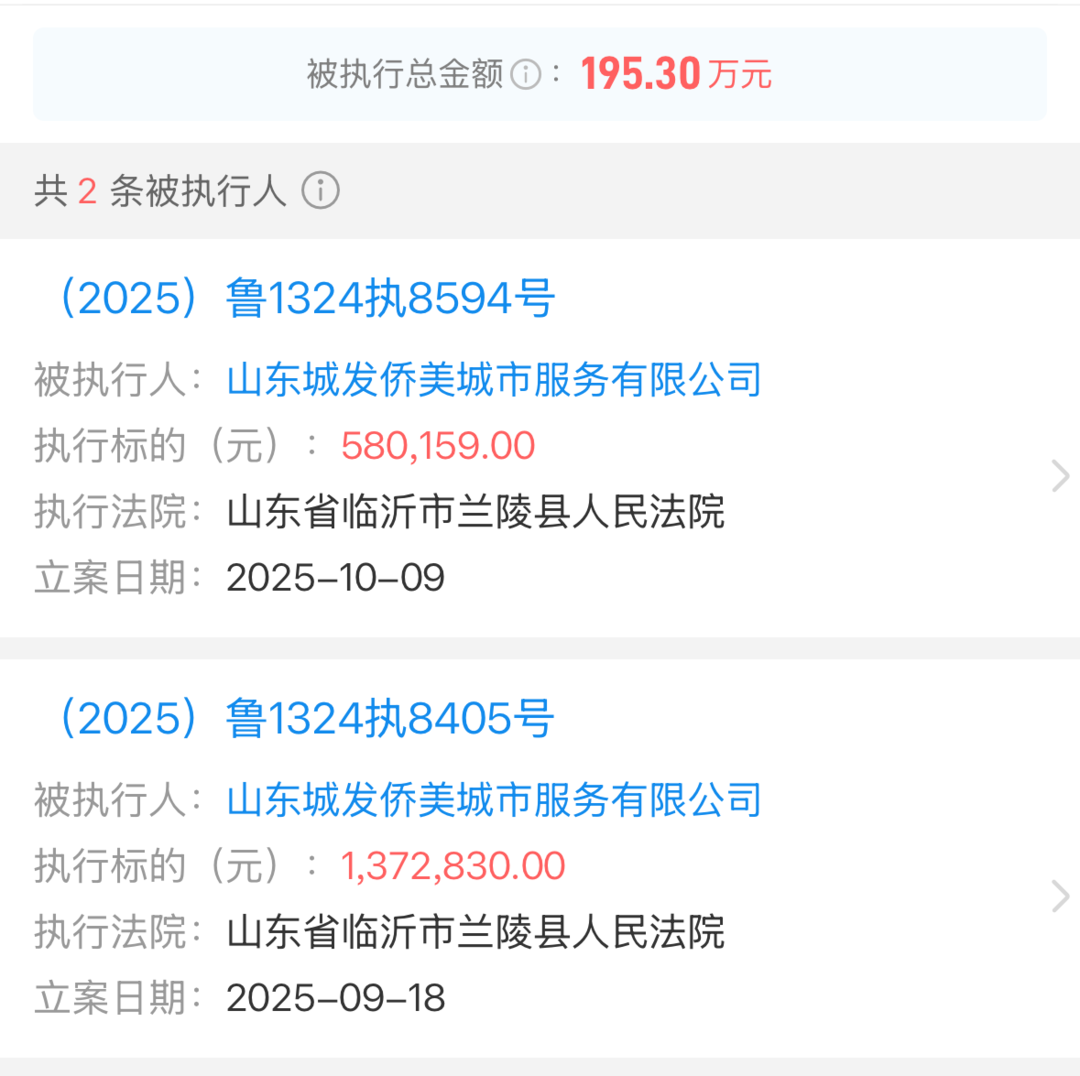
Task: Tap the info icon beside 被执行总金额
Action: point(526,75)
